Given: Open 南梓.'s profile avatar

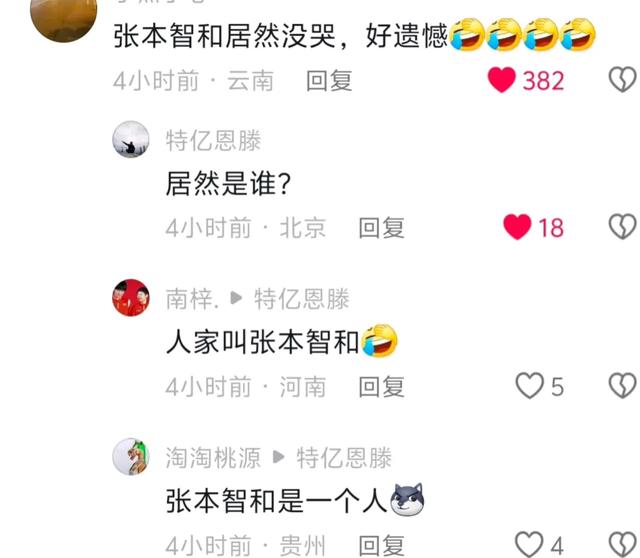Looking at the screenshot, I should pyautogui.click(x=131, y=298).
